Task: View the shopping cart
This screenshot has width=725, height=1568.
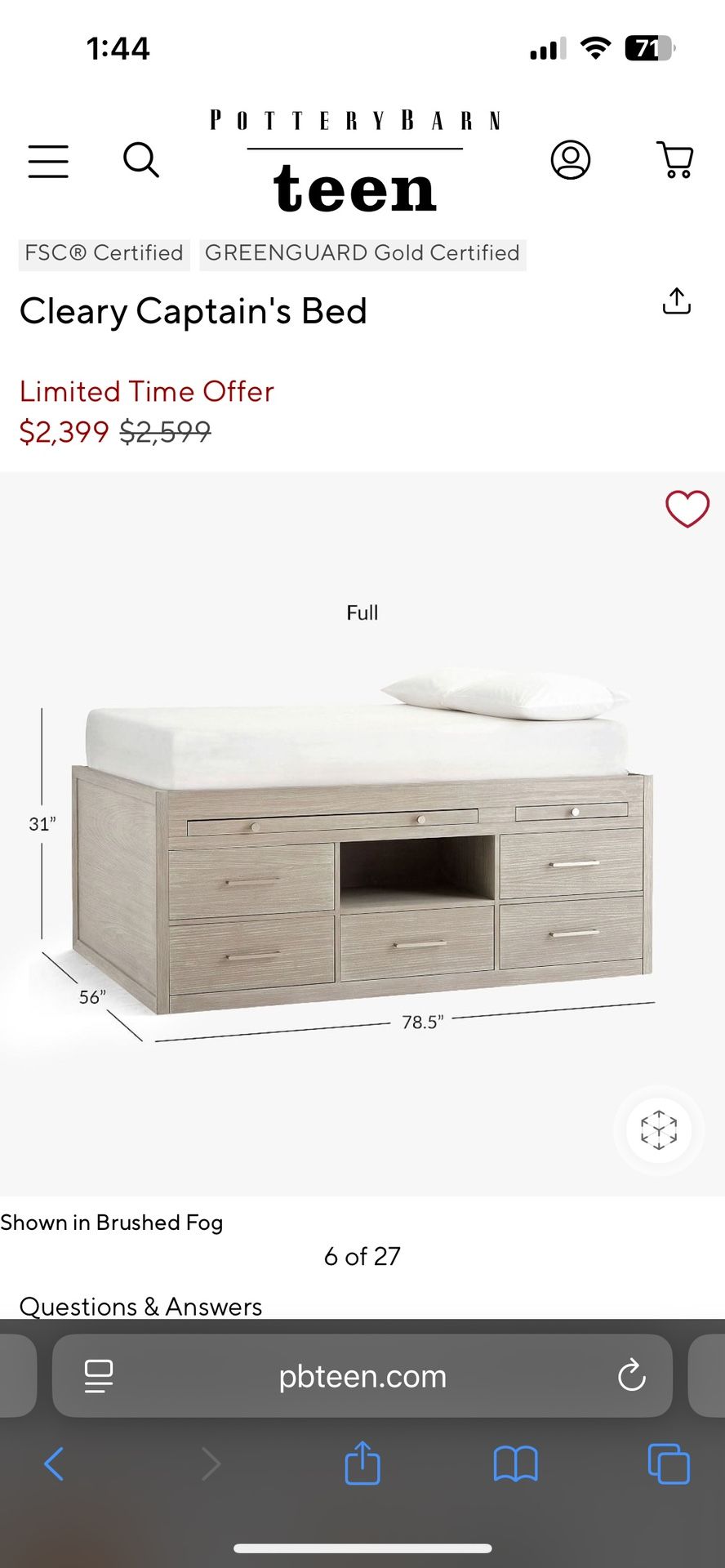Action: tap(675, 161)
